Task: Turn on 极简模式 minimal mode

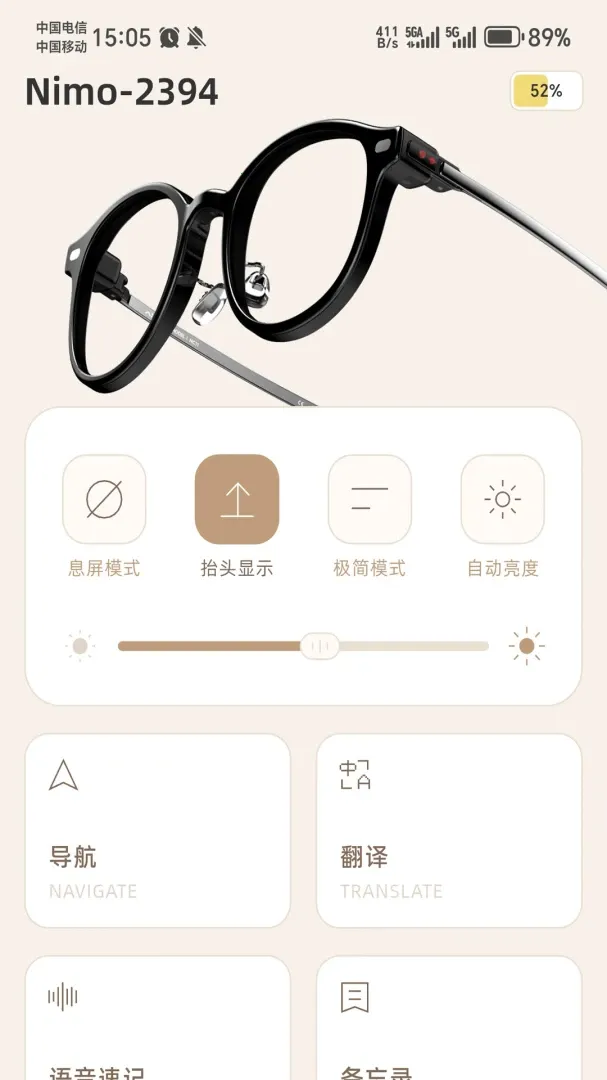Action: (370, 499)
